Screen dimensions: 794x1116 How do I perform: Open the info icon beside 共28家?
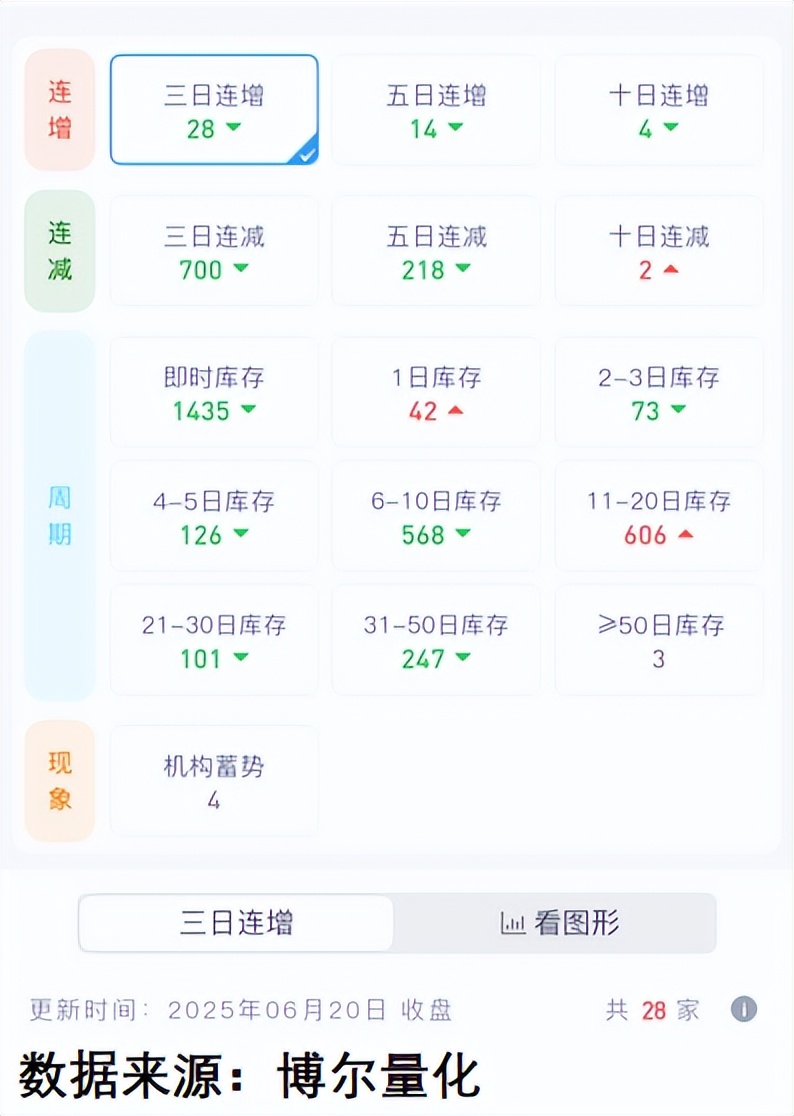point(743,1009)
